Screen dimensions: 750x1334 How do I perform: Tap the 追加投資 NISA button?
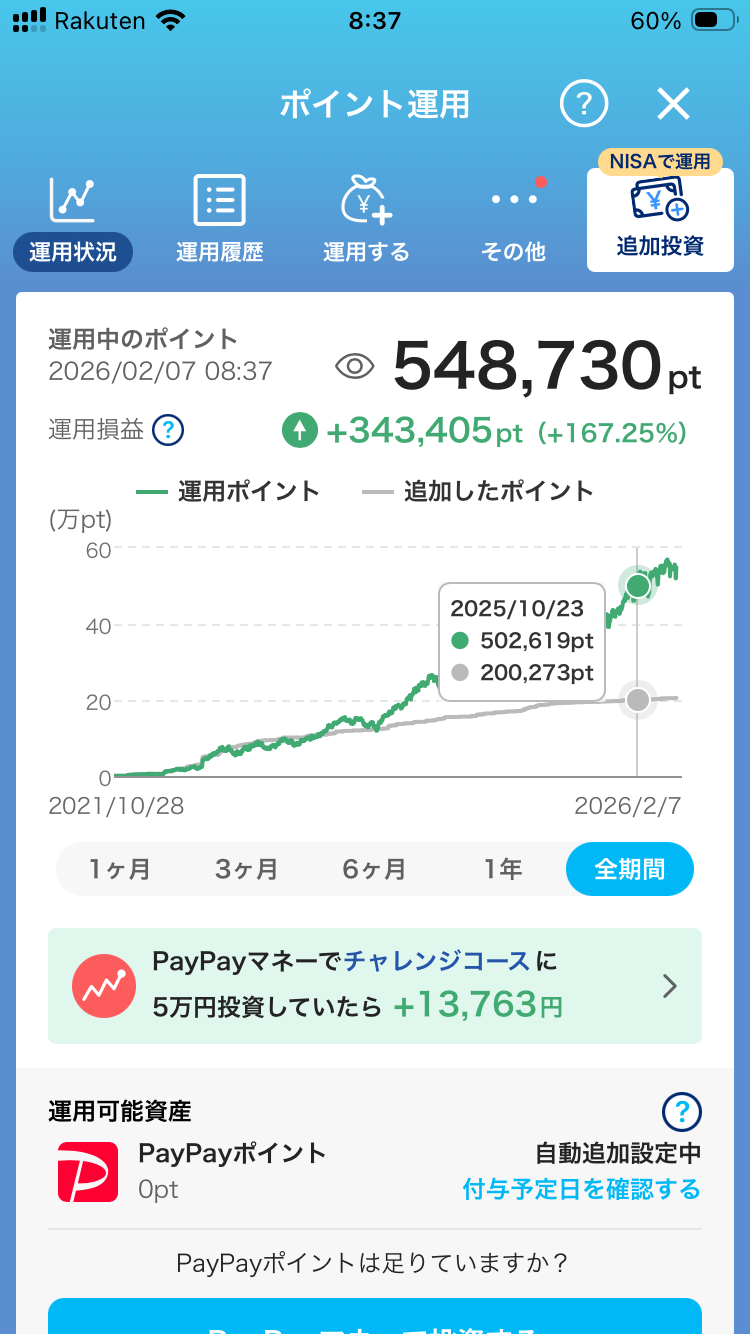660,218
